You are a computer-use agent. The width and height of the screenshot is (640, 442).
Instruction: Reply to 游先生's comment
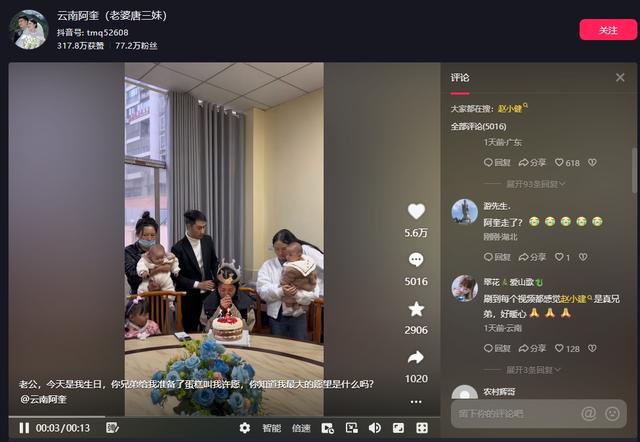[497, 257]
